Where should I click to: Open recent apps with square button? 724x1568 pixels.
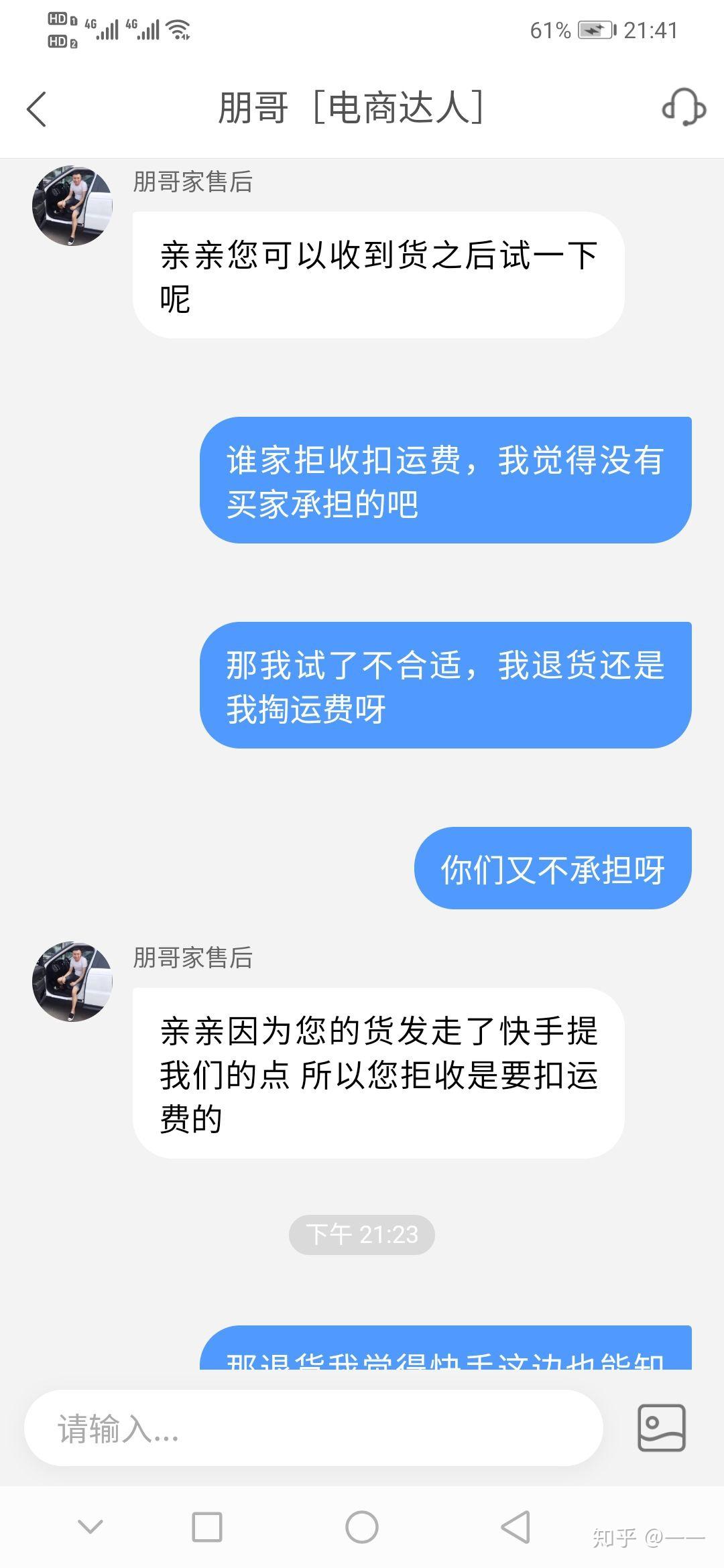point(206,1527)
